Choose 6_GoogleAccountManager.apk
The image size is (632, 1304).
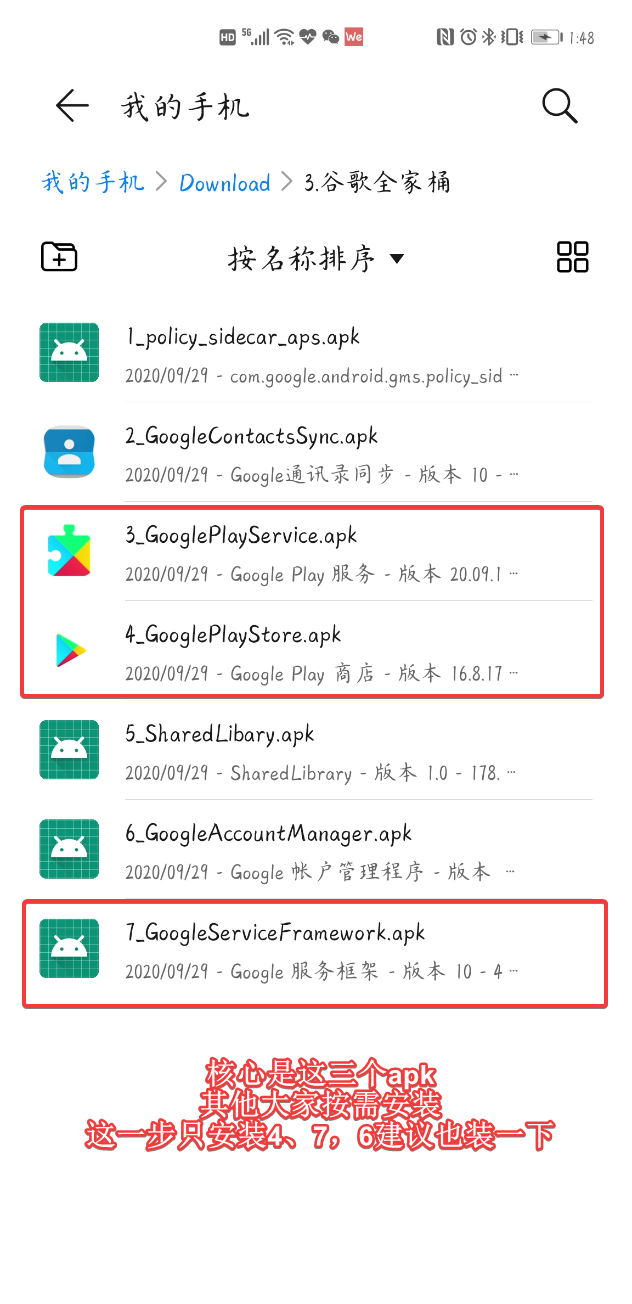click(x=316, y=849)
